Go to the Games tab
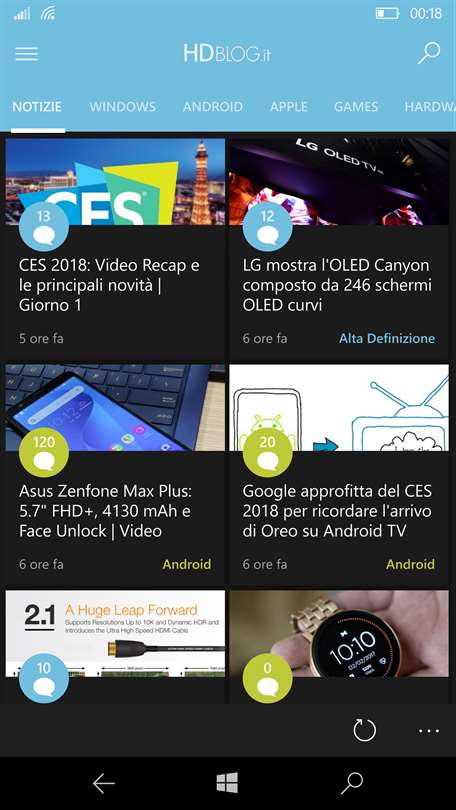The height and width of the screenshot is (810, 456). [x=356, y=107]
